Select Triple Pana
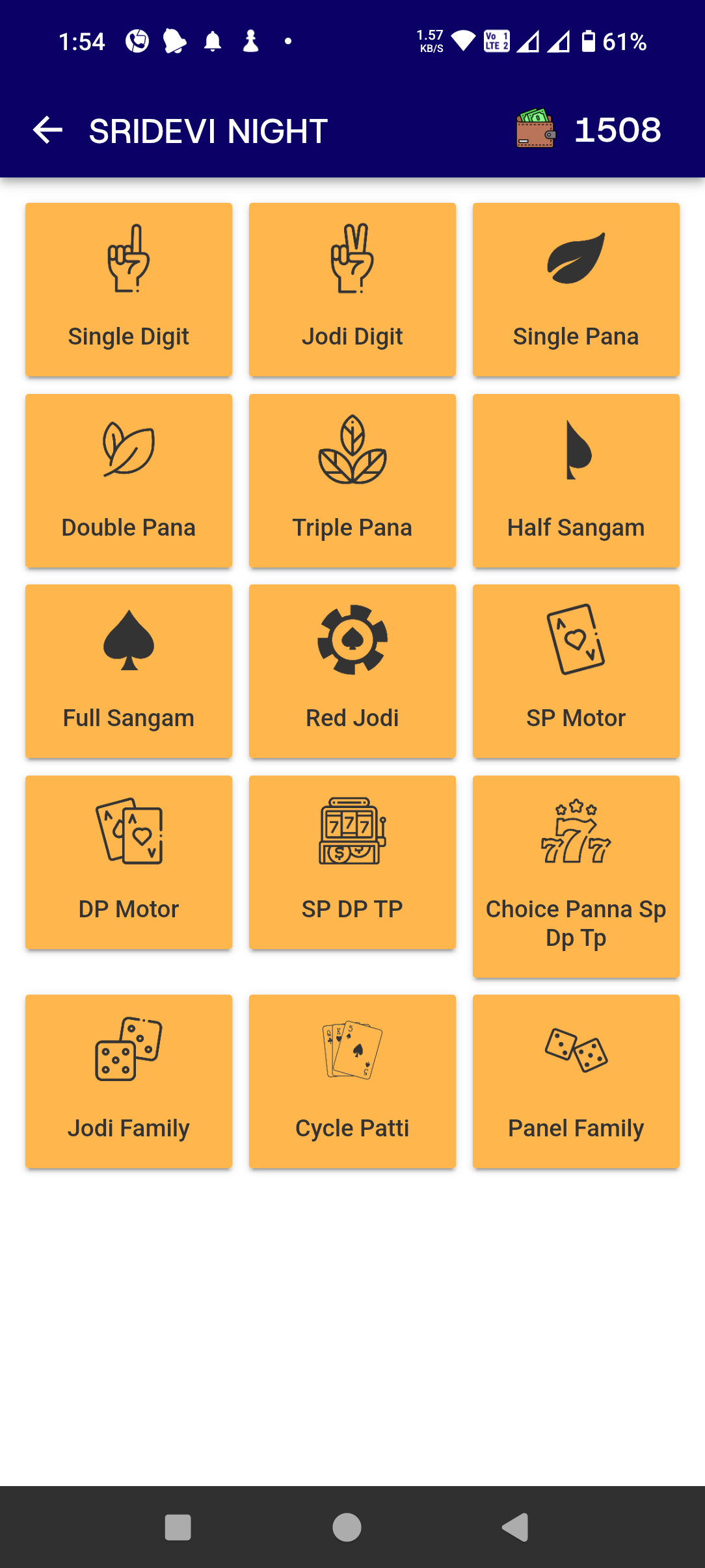 [352, 480]
